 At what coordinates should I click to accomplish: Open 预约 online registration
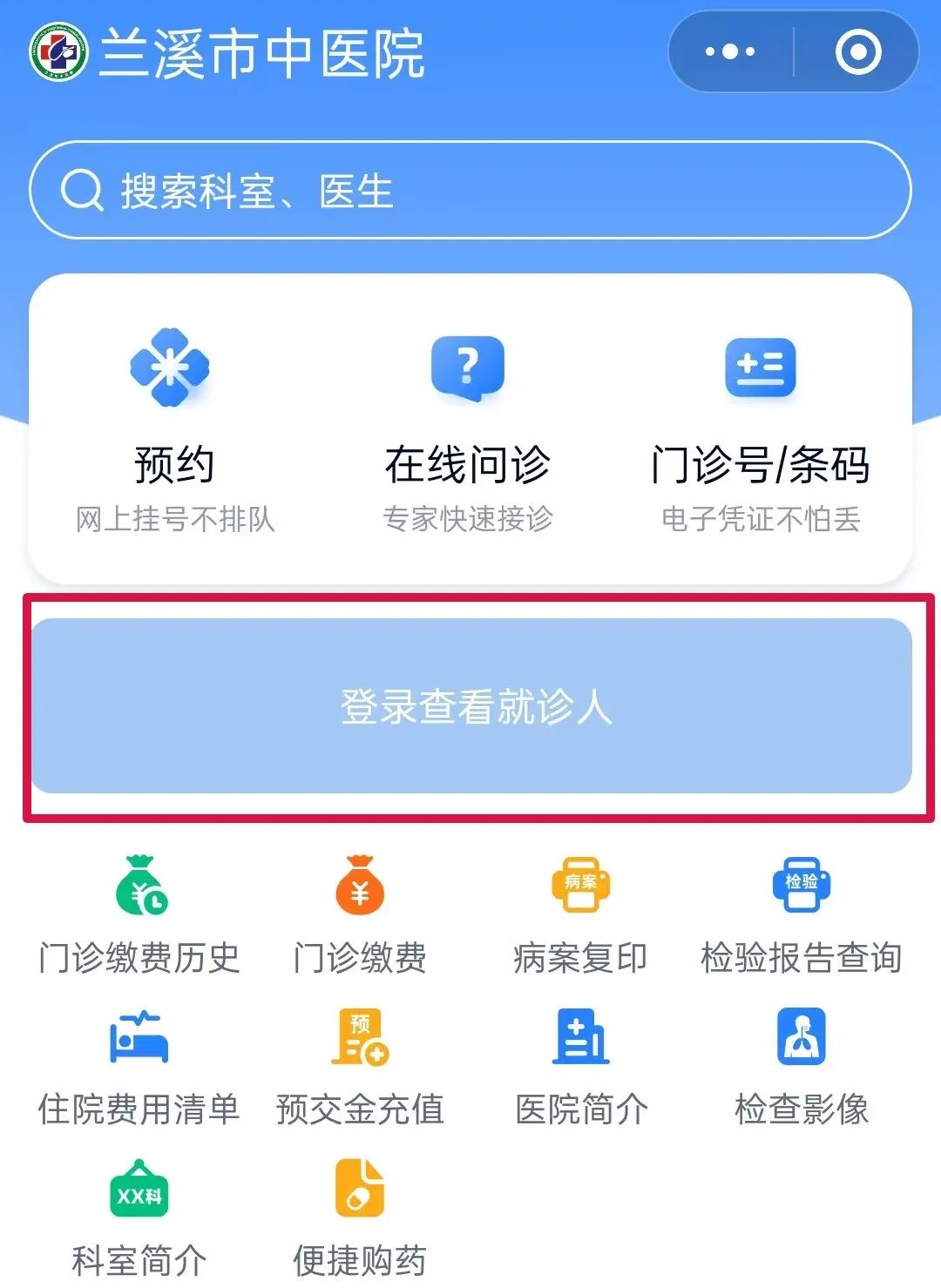pos(173,427)
